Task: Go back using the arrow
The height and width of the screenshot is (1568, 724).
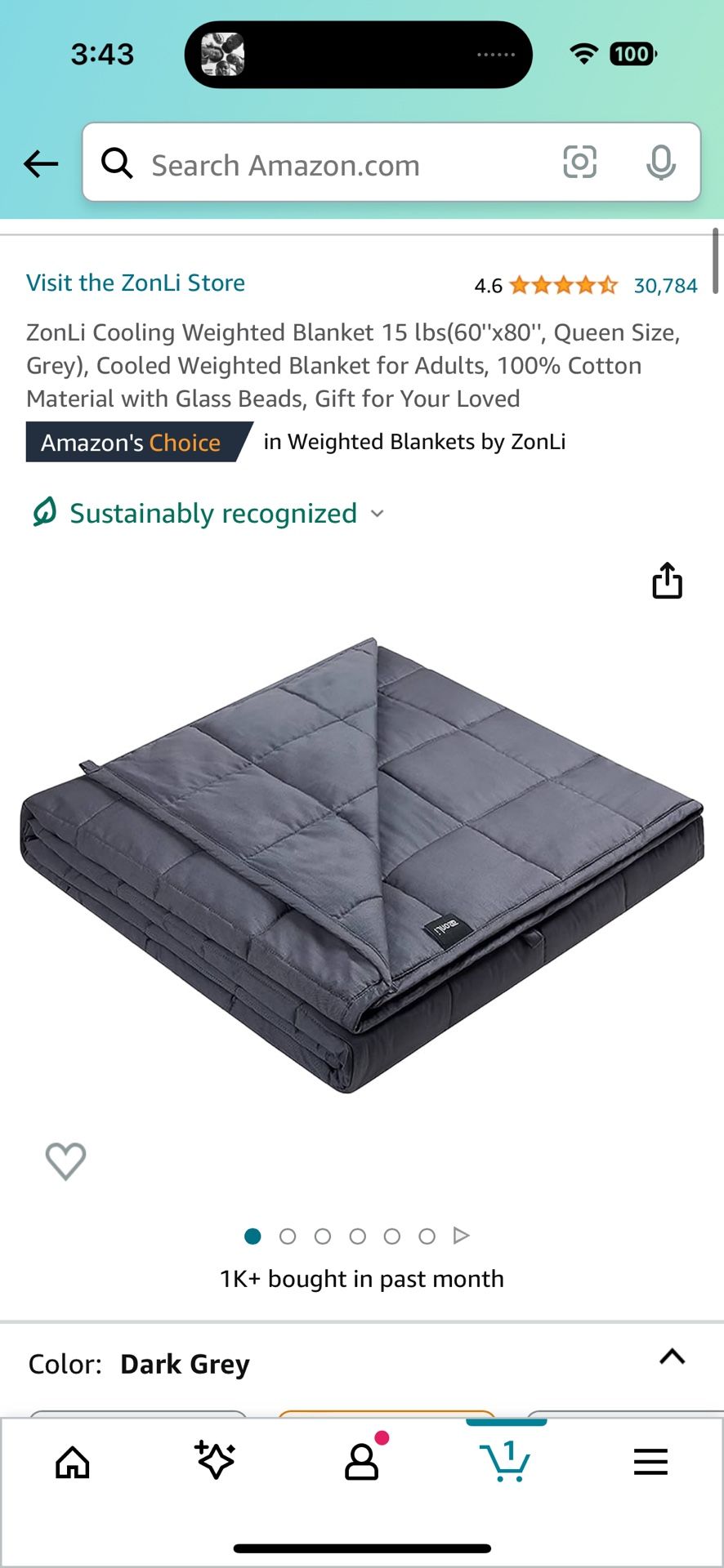Action: click(41, 164)
